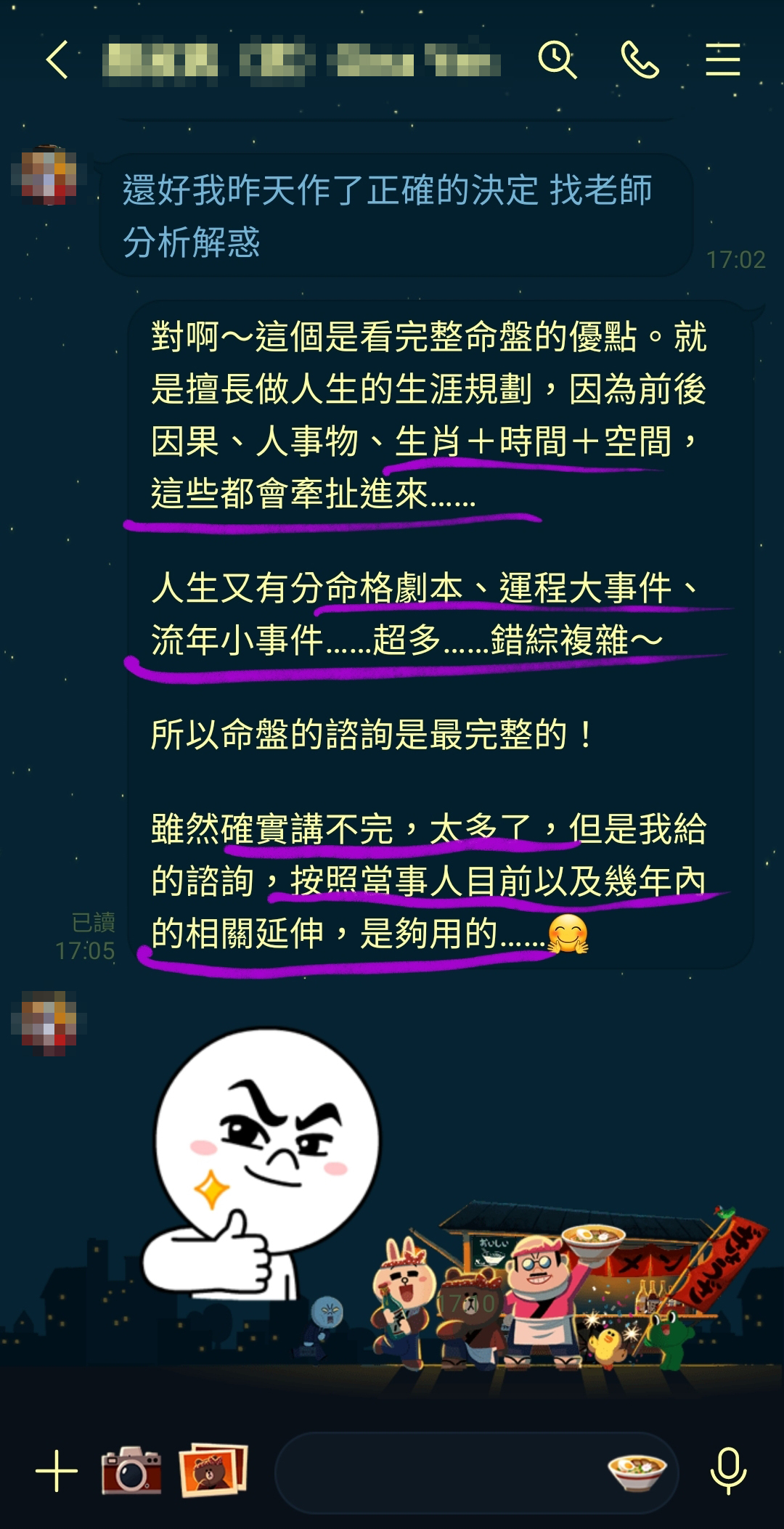Open the photo gallery picker
Viewport: 784px width, 1529px height.
[213, 1471]
